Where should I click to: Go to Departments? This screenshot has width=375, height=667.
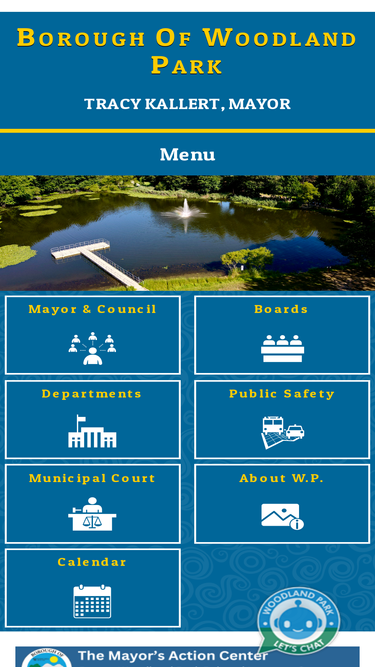pyautogui.click(x=93, y=419)
